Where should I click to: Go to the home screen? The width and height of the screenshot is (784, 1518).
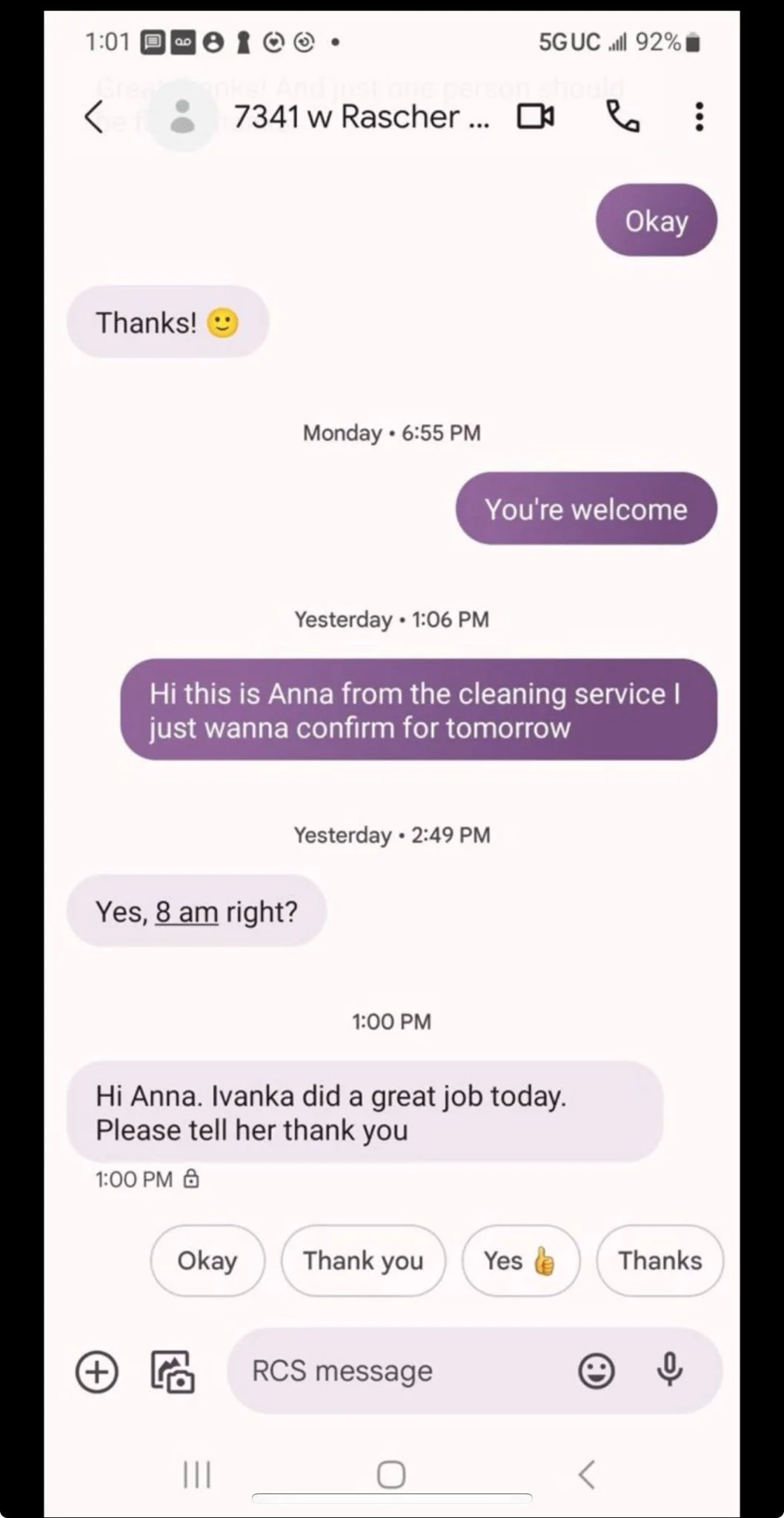tap(391, 1474)
